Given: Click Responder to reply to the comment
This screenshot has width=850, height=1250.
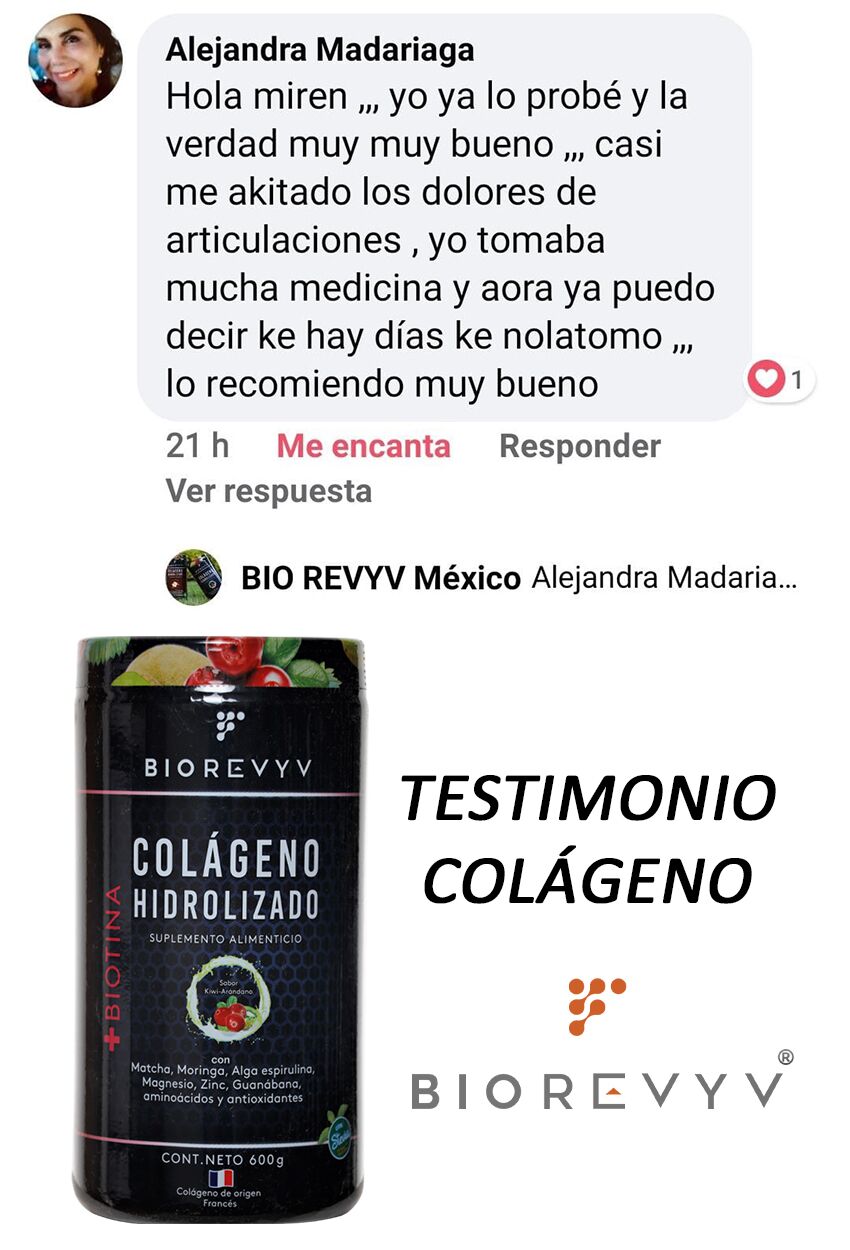Looking at the screenshot, I should [580, 446].
